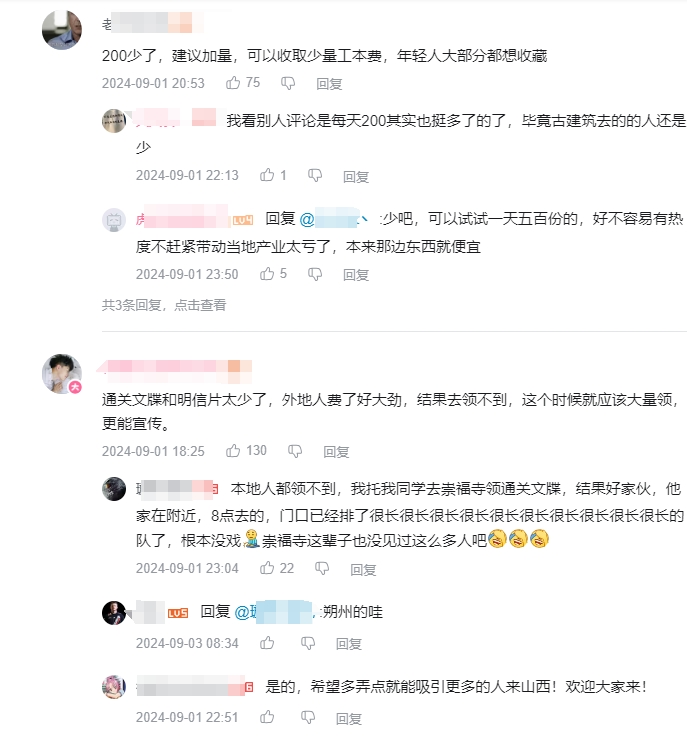The image size is (687, 739).
Task: Dislike the comment posted at 20:53
Action: [288, 83]
